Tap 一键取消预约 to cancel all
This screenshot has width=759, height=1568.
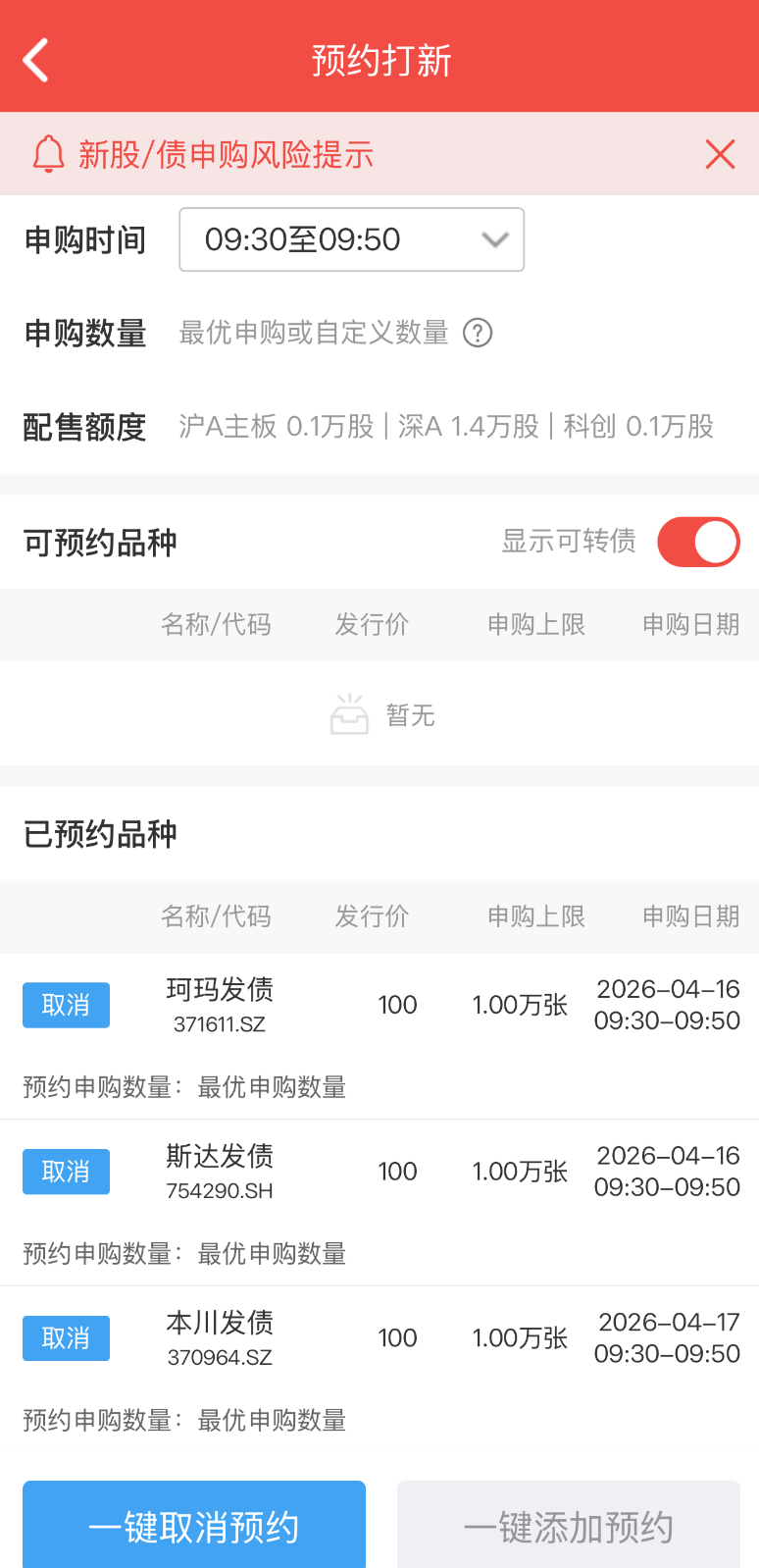coord(194,1526)
